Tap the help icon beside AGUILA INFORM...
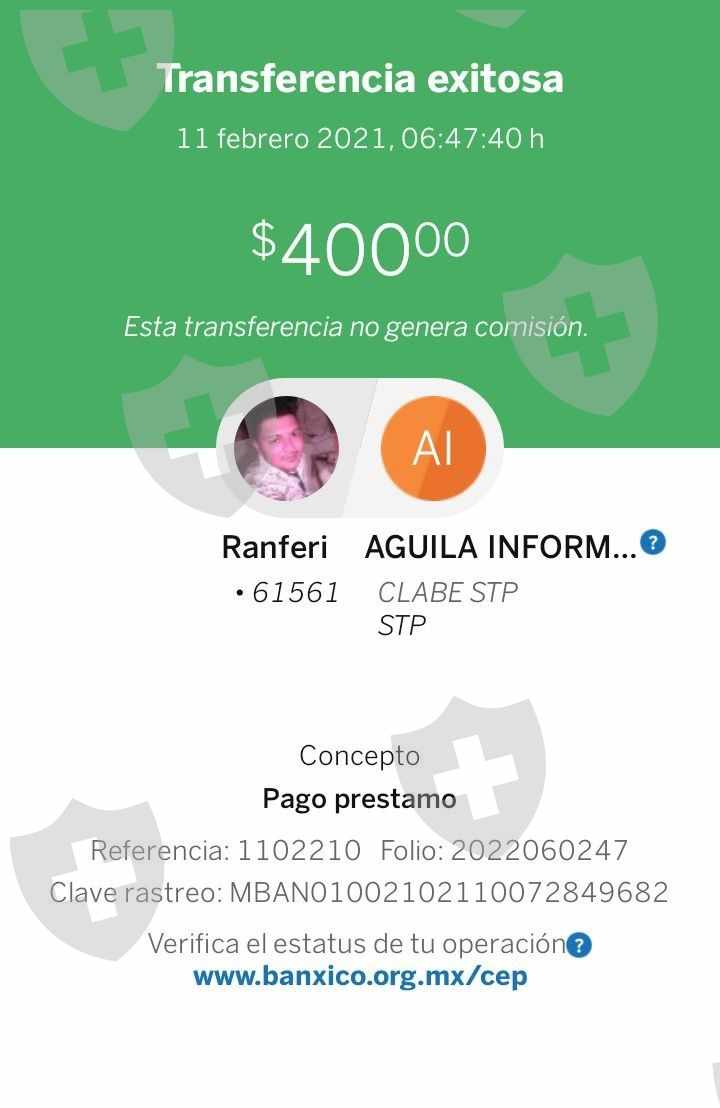The image size is (720, 1108). [653, 543]
